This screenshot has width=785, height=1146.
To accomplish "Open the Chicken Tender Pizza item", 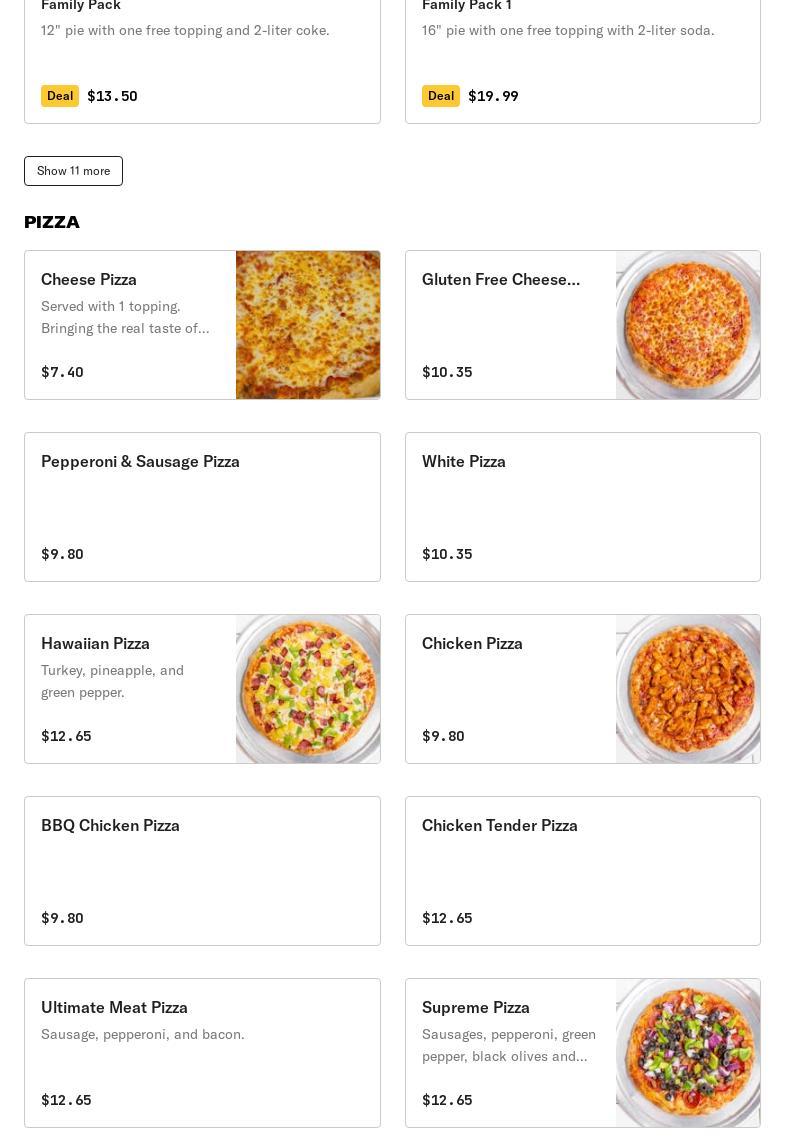I will tap(582, 871).
